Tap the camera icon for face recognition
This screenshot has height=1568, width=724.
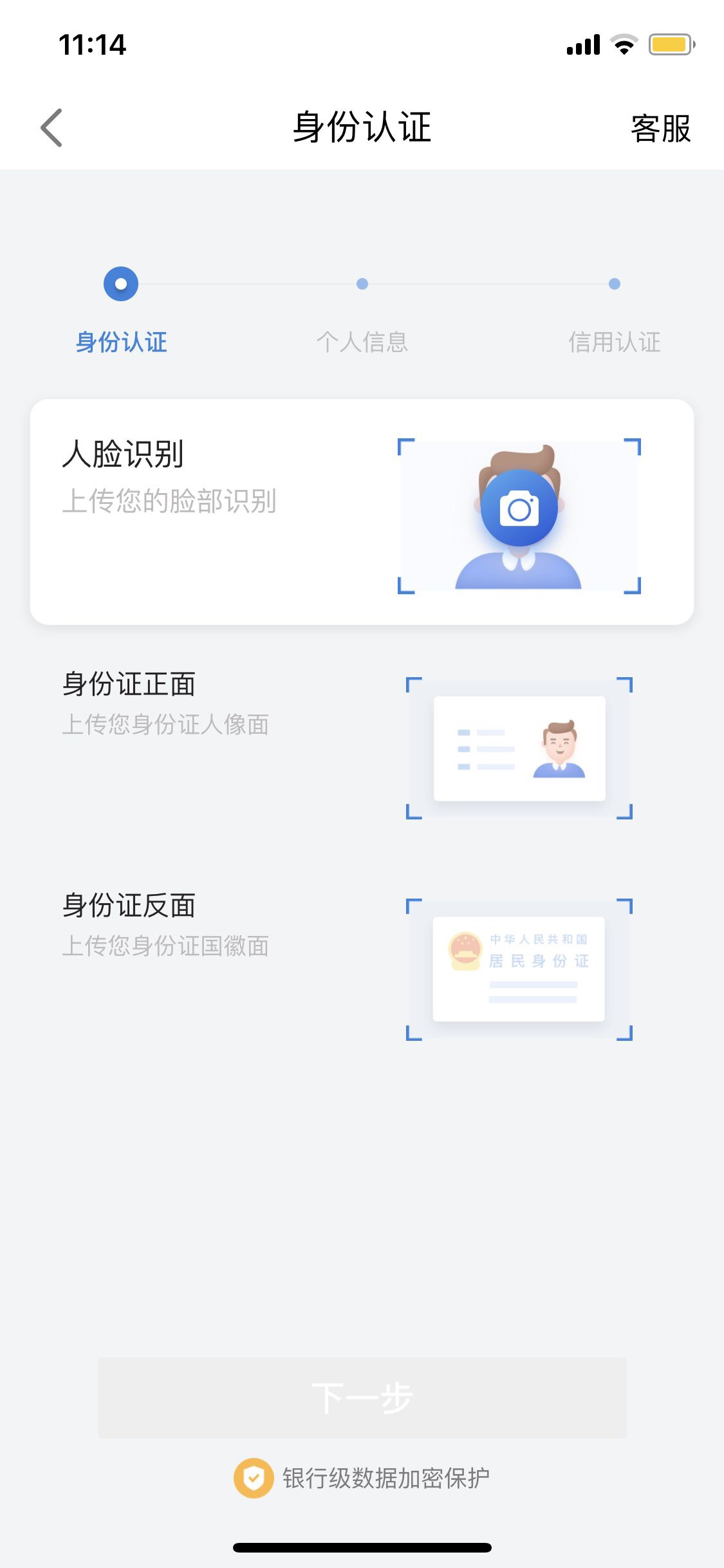[519, 509]
